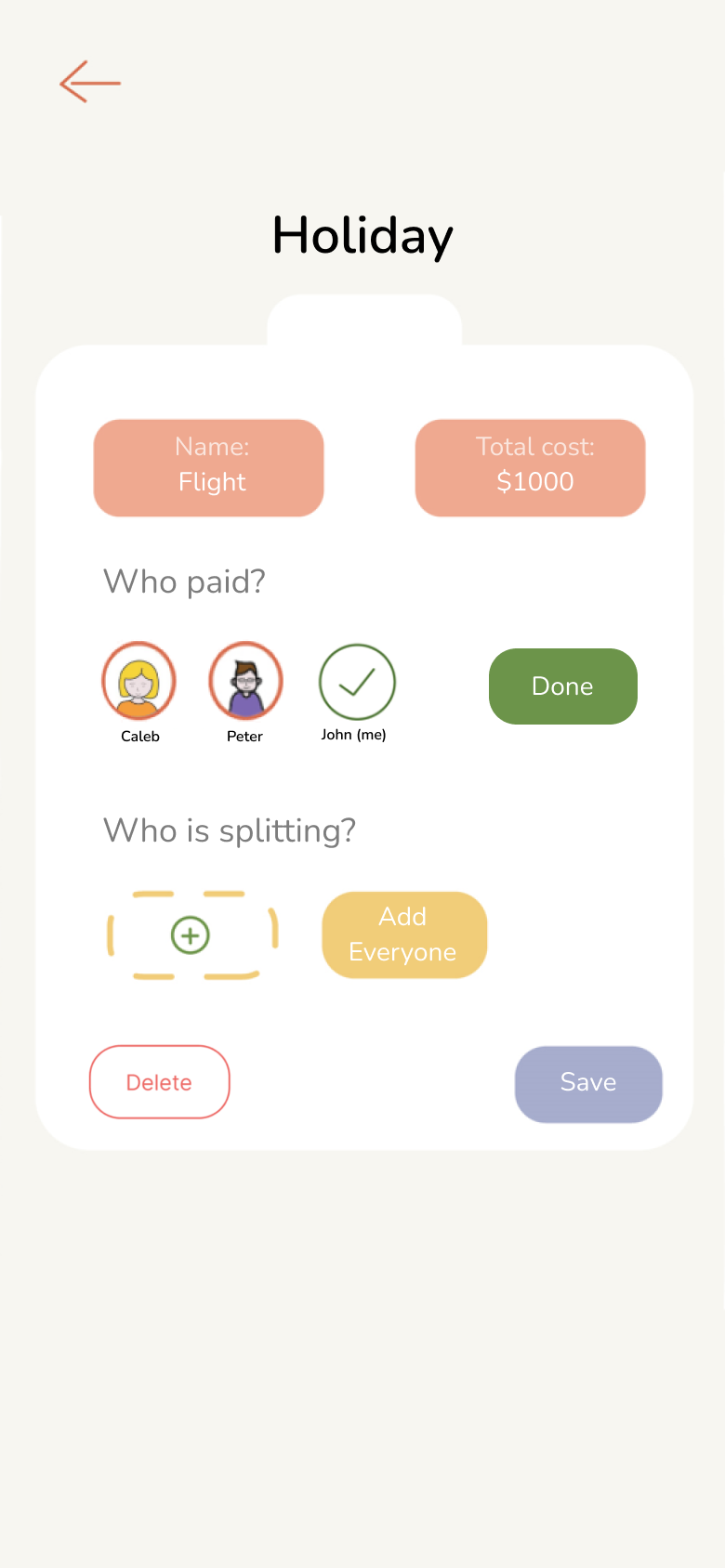
Task: Select Caleb as the payer
Action: pos(138,682)
